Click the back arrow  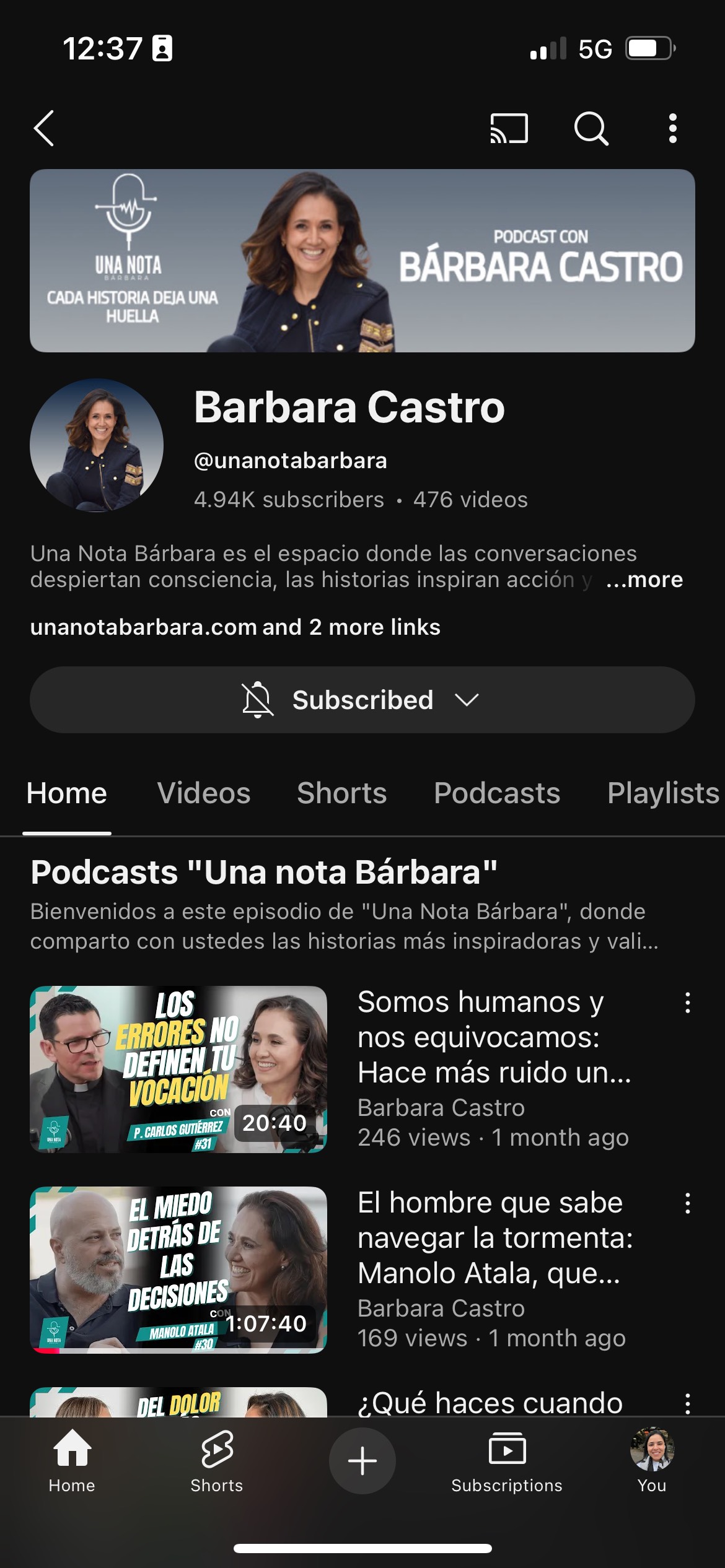[x=43, y=129]
